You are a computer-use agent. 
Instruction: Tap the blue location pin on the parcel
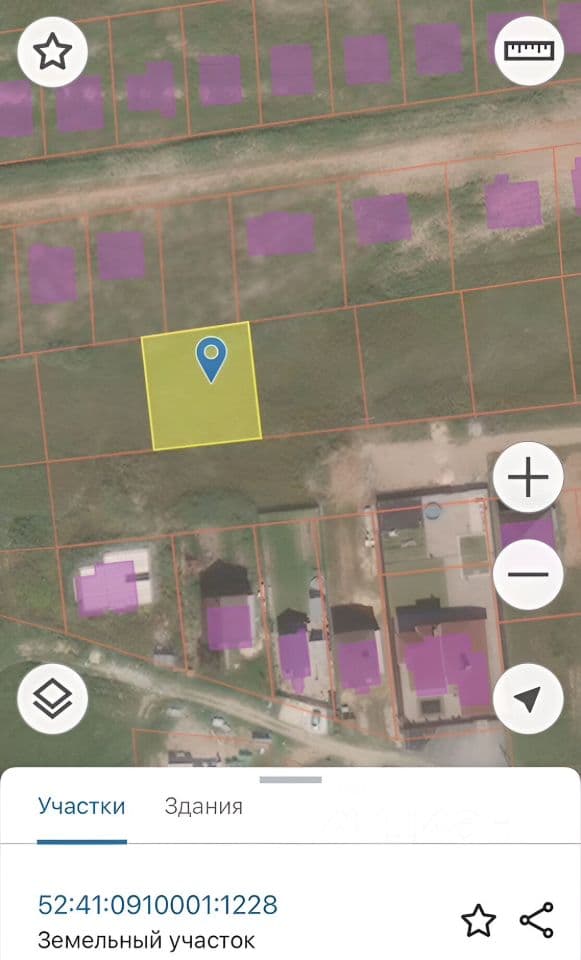pos(211,360)
